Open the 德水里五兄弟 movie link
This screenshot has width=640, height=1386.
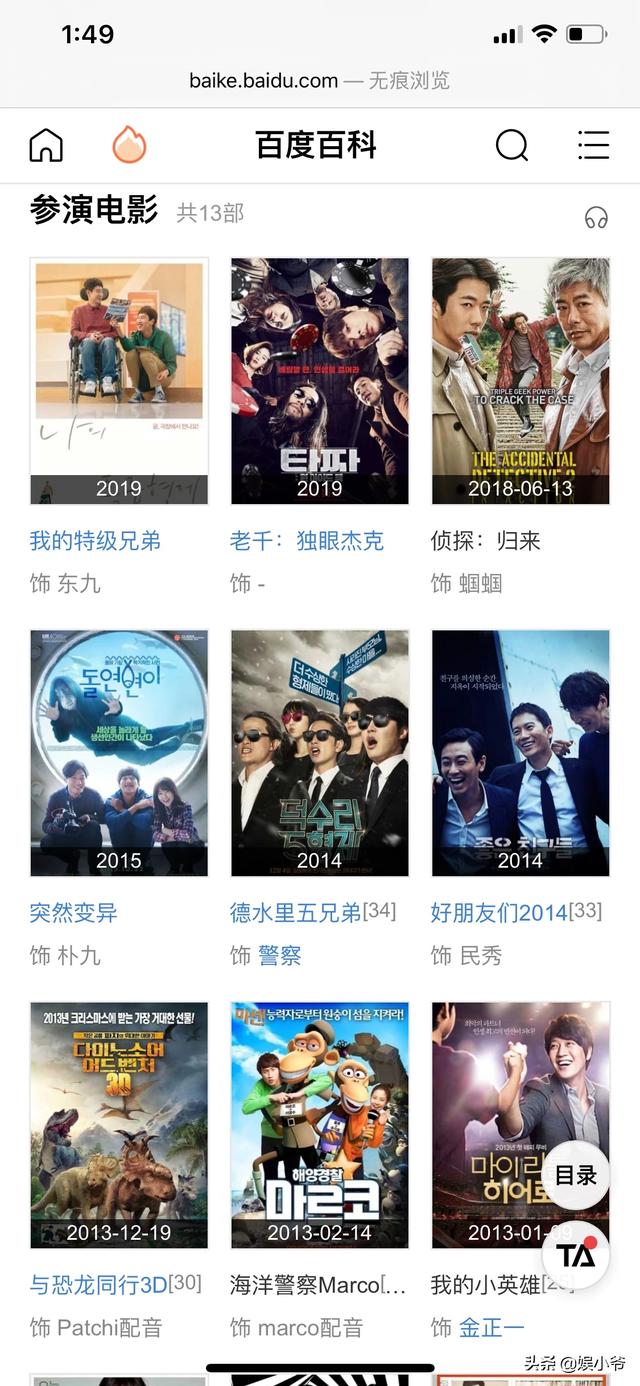coord(295,912)
